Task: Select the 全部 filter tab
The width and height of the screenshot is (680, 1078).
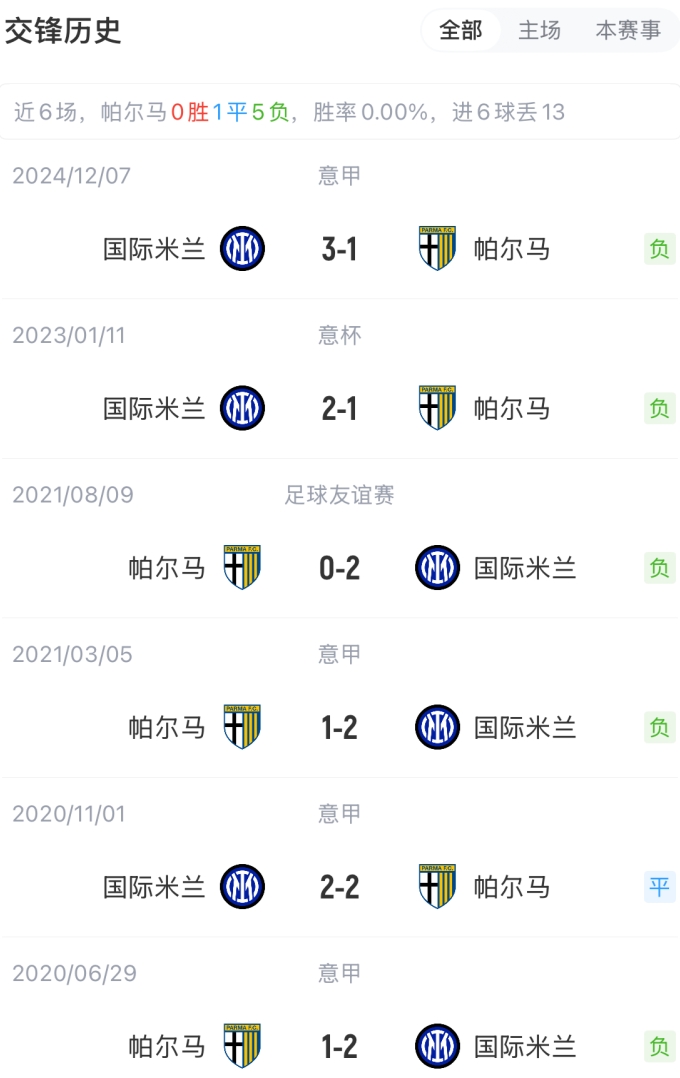Action: pyautogui.click(x=461, y=31)
